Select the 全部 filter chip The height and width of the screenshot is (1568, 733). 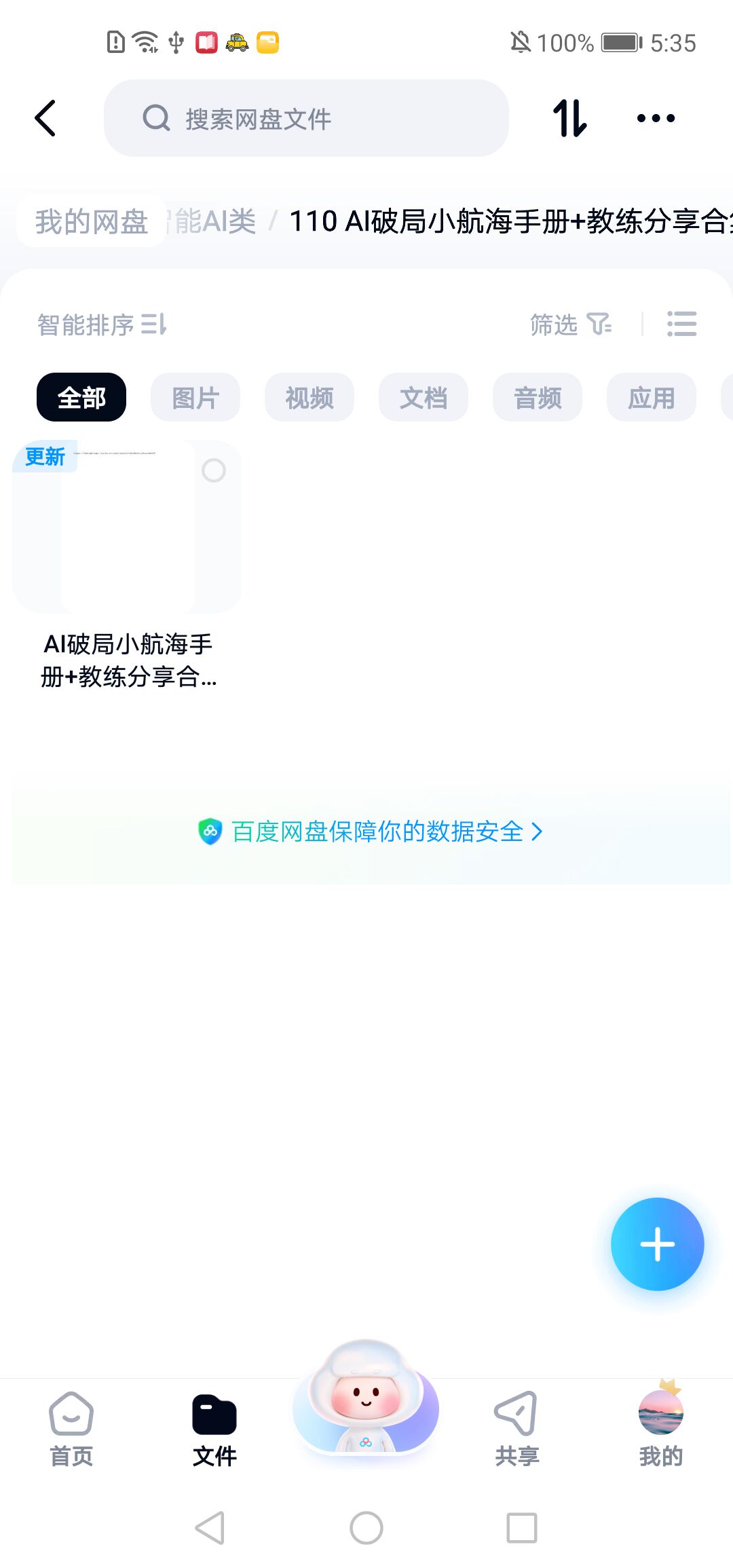[81, 398]
